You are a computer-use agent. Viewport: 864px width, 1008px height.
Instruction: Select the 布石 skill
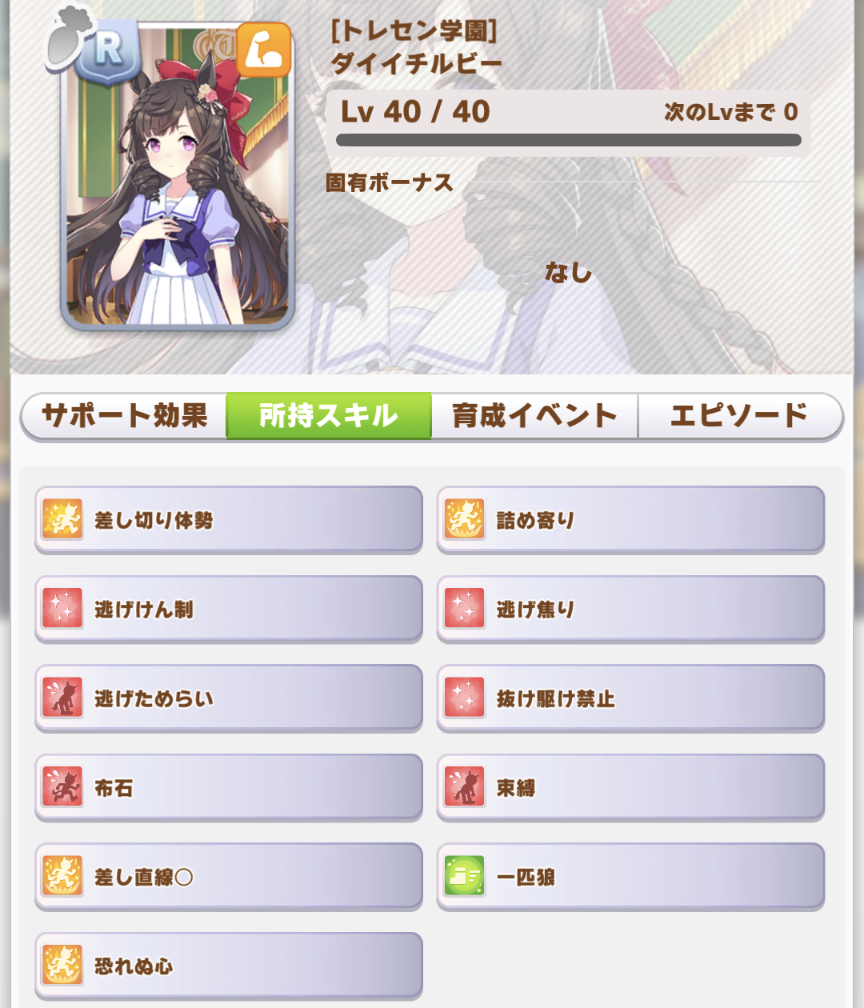pos(229,788)
